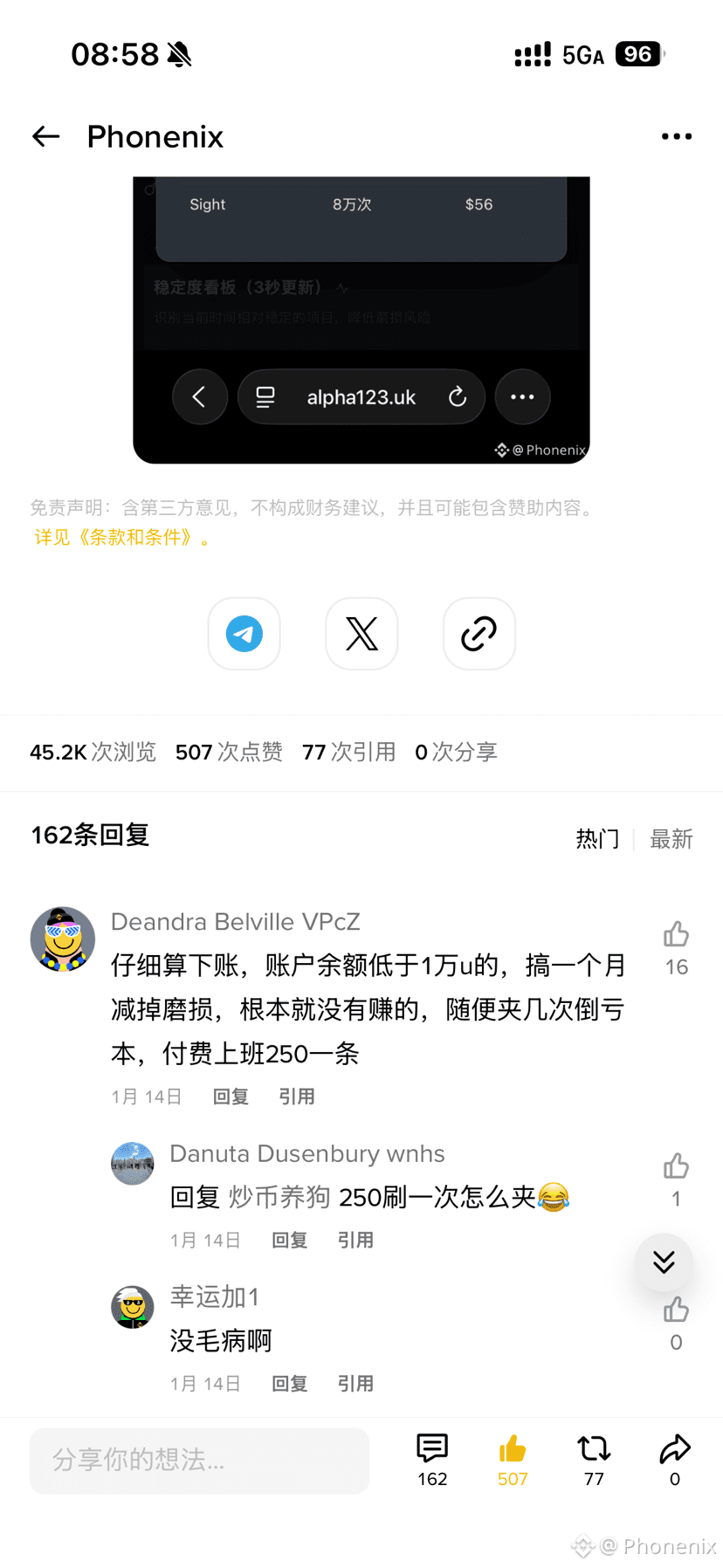This screenshot has width=723, height=1568.
Task: Like Danuta Dusenbury wnhs's reply
Action: pyautogui.click(x=676, y=1166)
